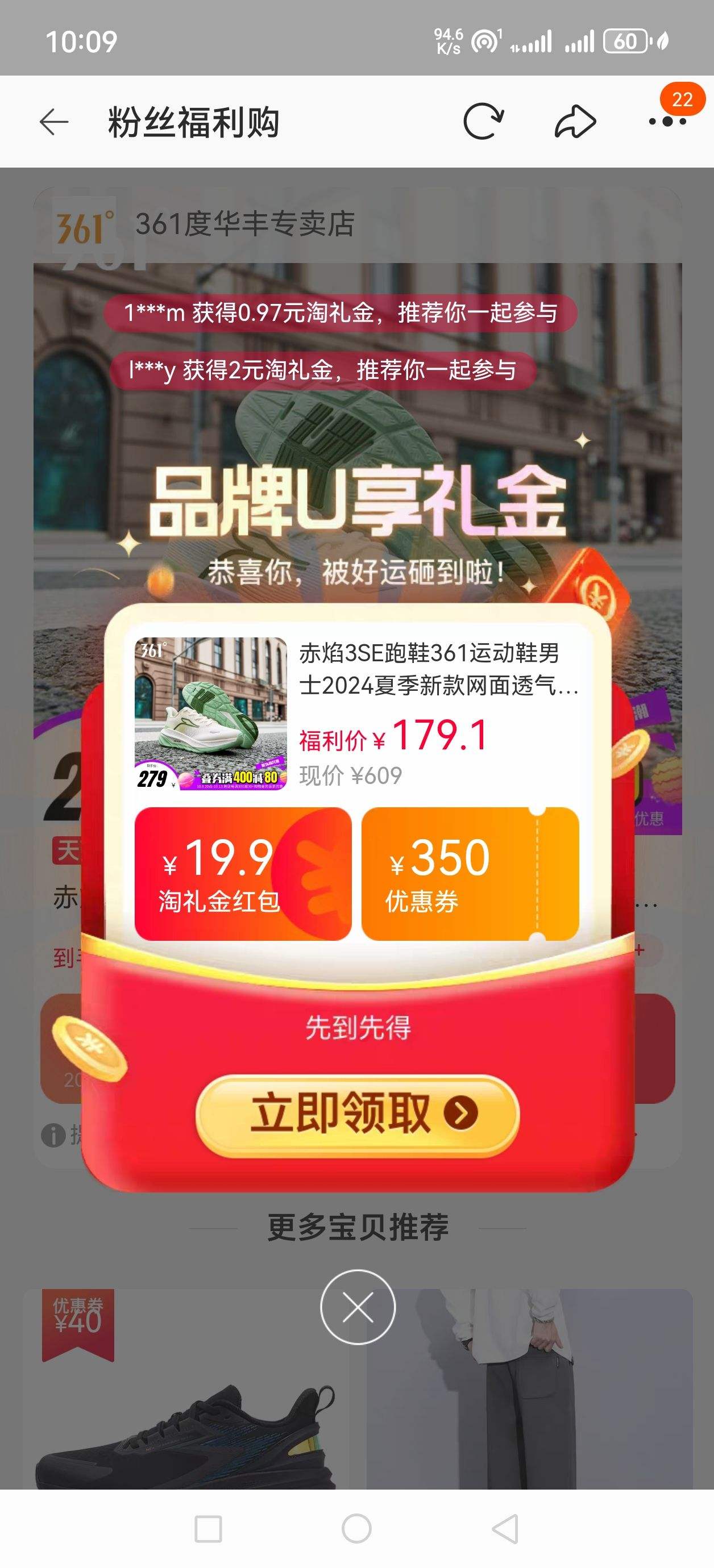Image resolution: width=714 pixels, height=1568 pixels.
Task: Open recent apps
Action: pos(207,1528)
